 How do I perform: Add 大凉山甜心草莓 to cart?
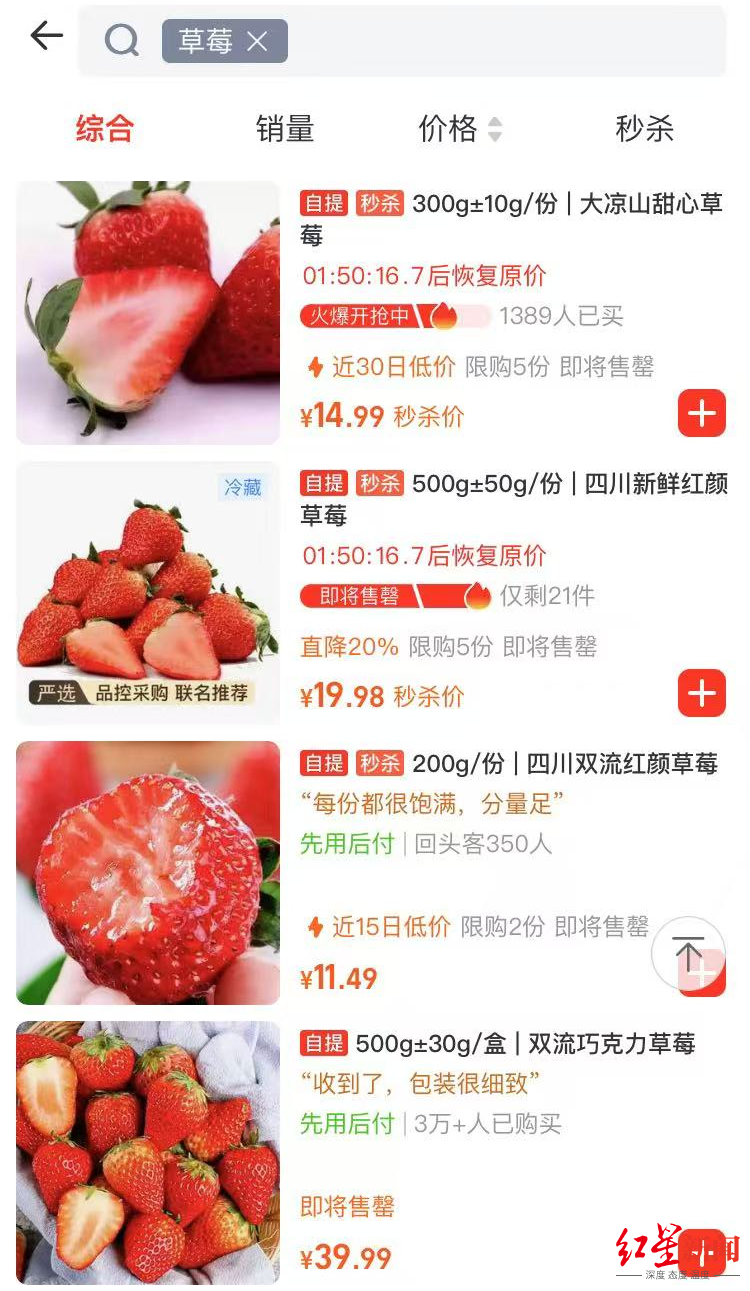[701, 413]
